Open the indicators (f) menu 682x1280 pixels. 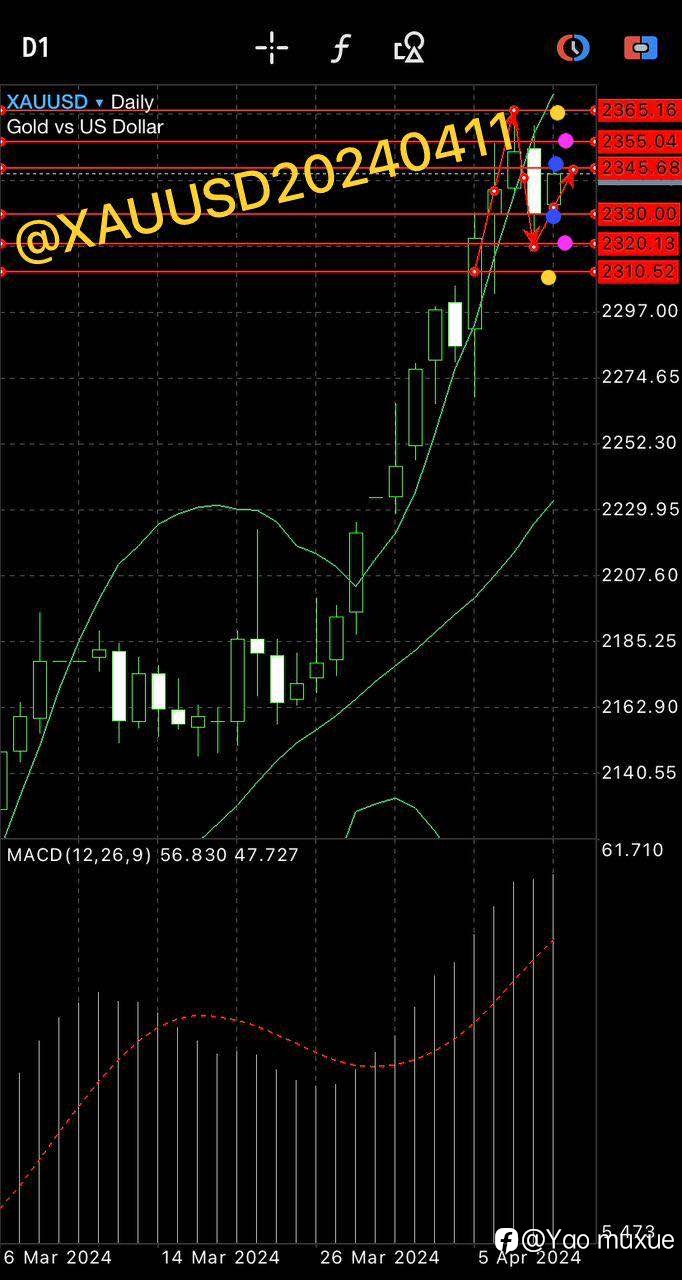[x=340, y=48]
